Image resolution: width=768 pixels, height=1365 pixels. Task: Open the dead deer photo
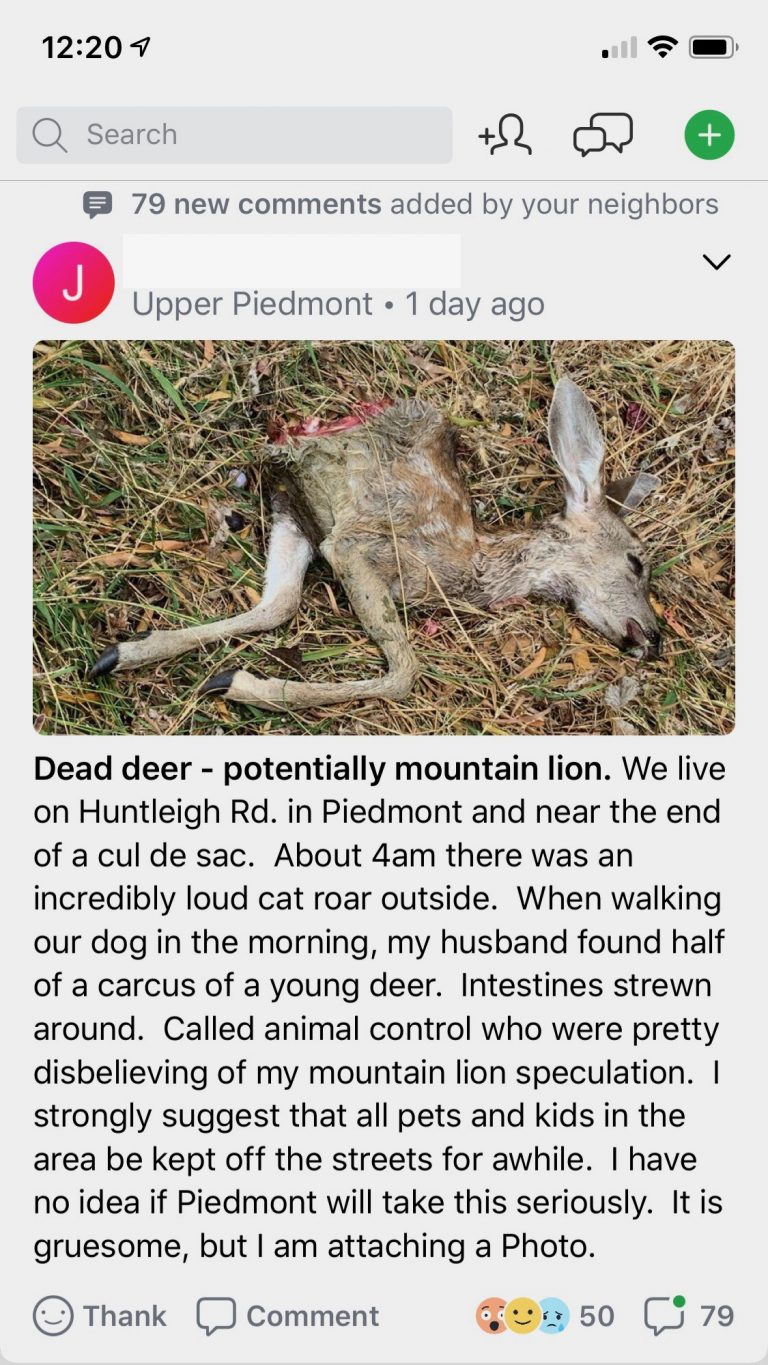[x=384, y=537]
